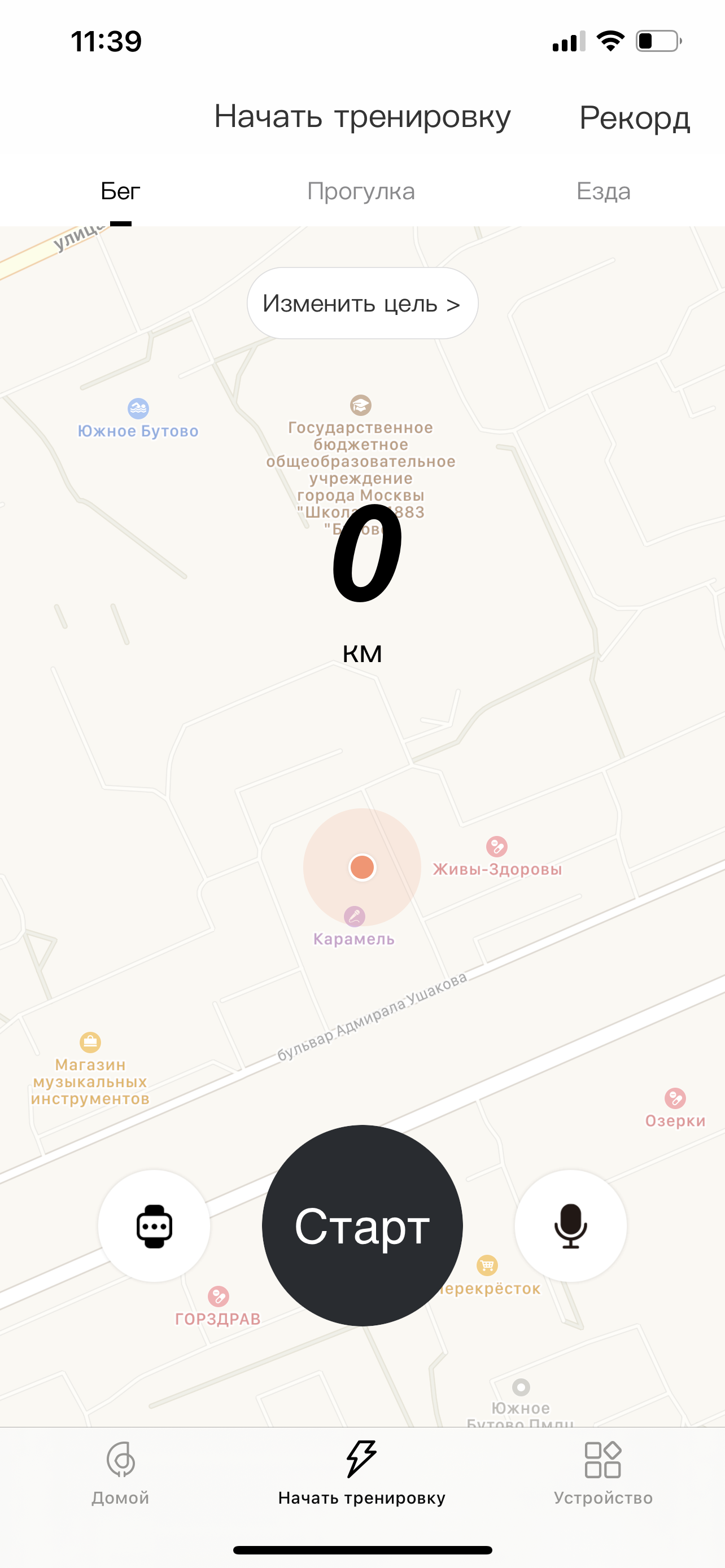
Task: Open the smartwatch device icon
Action: coord(154,1225)
